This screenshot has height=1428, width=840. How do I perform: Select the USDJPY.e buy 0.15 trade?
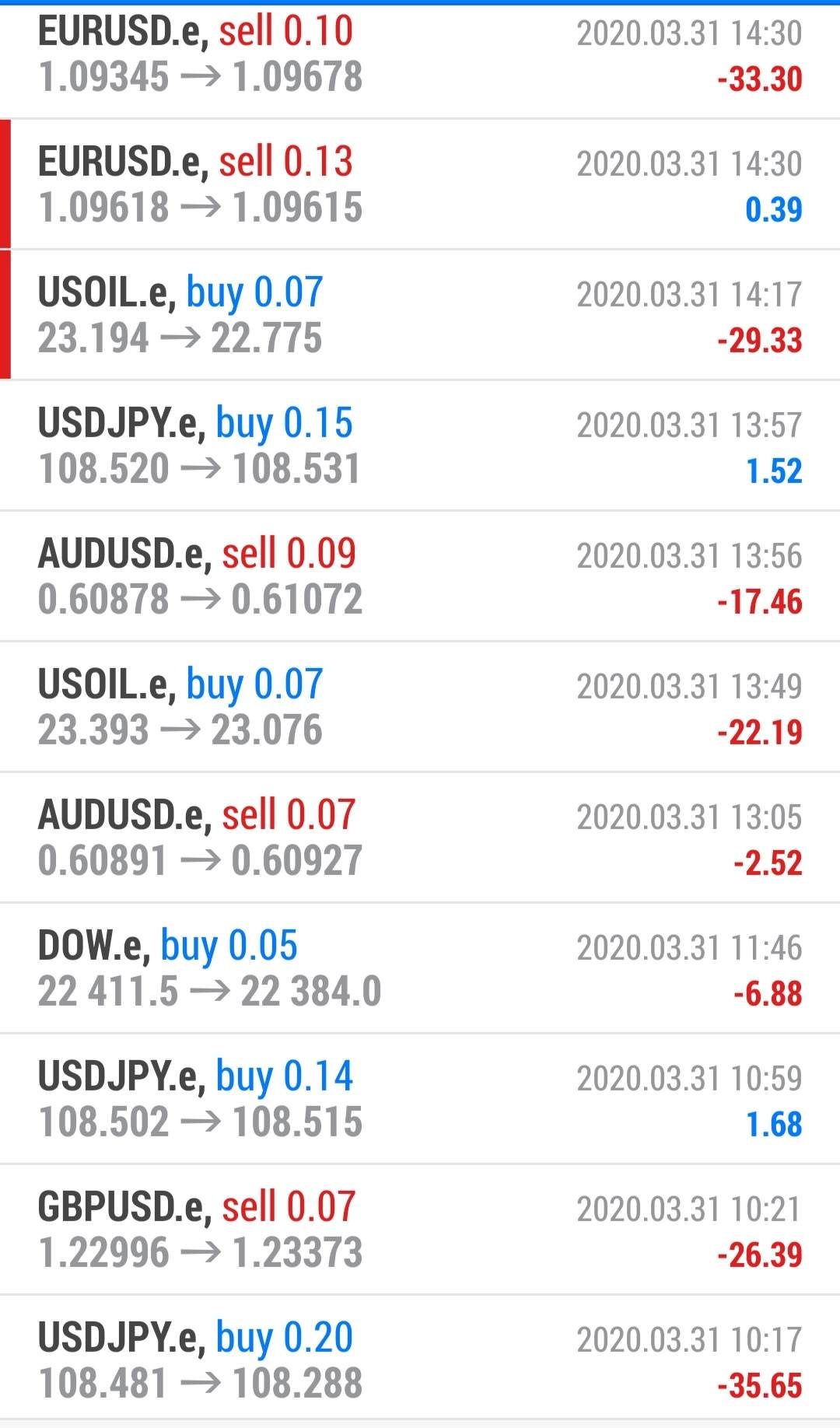pos(420,446)
